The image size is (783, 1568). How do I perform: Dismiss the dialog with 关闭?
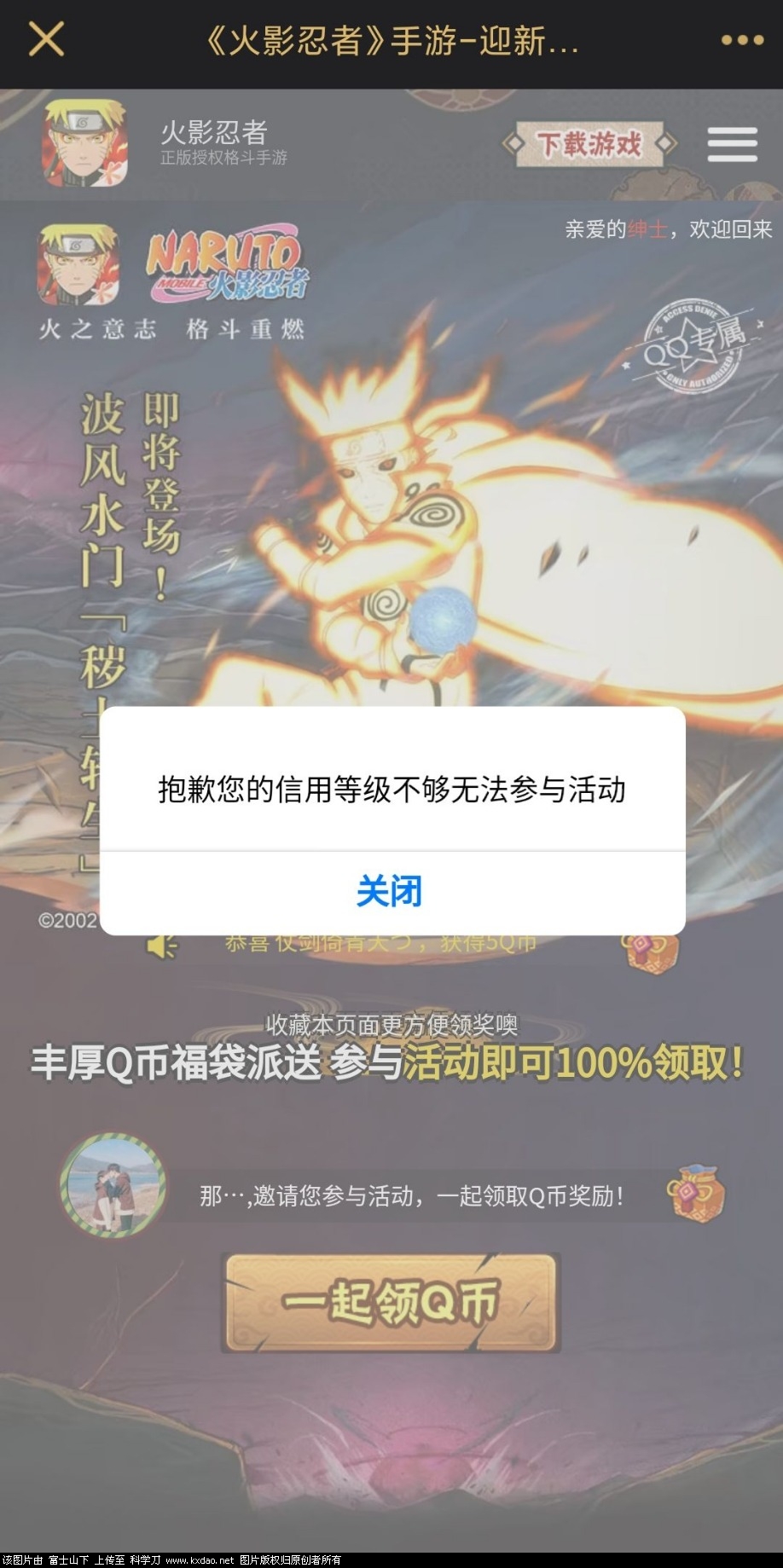pos(391,892)
